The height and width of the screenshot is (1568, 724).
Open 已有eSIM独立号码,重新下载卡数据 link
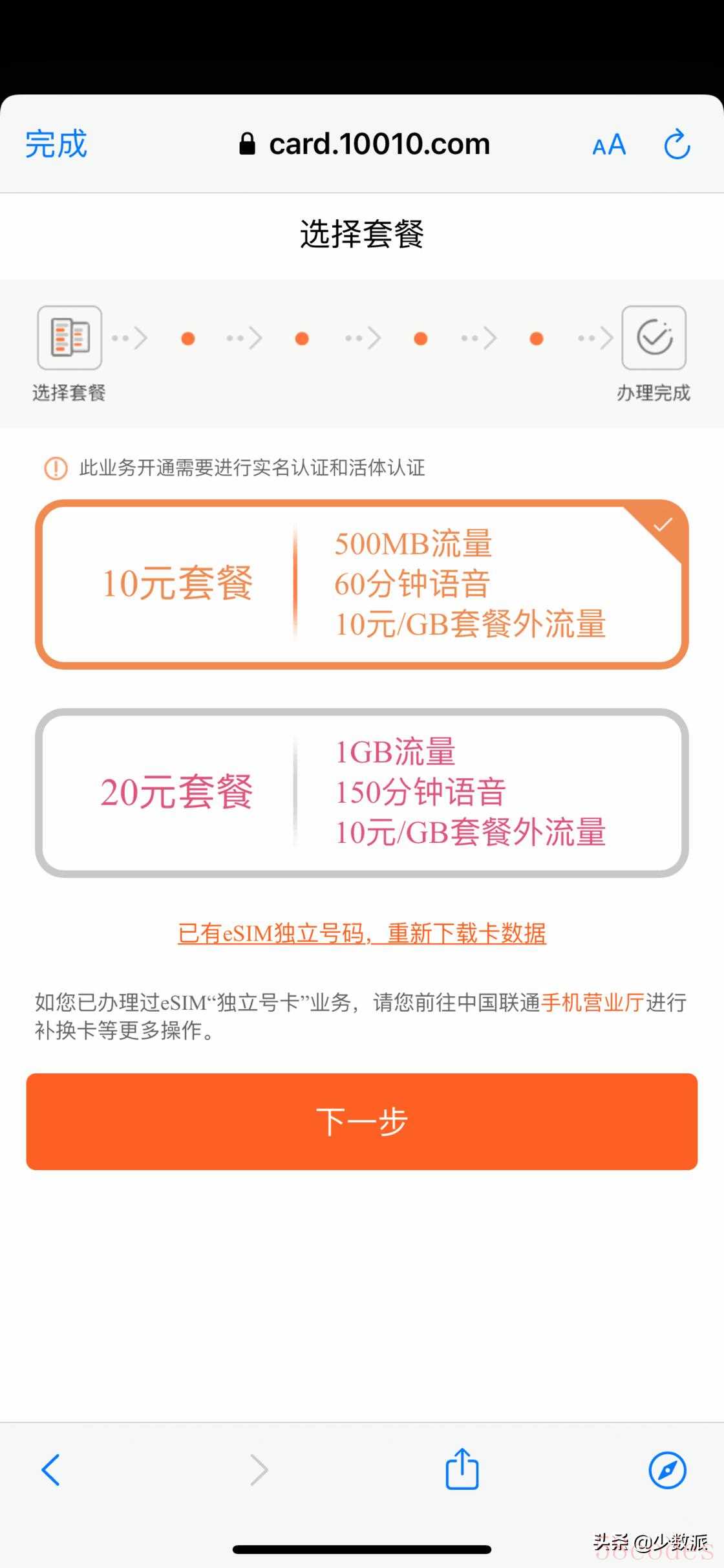click(x=362, y=933)
